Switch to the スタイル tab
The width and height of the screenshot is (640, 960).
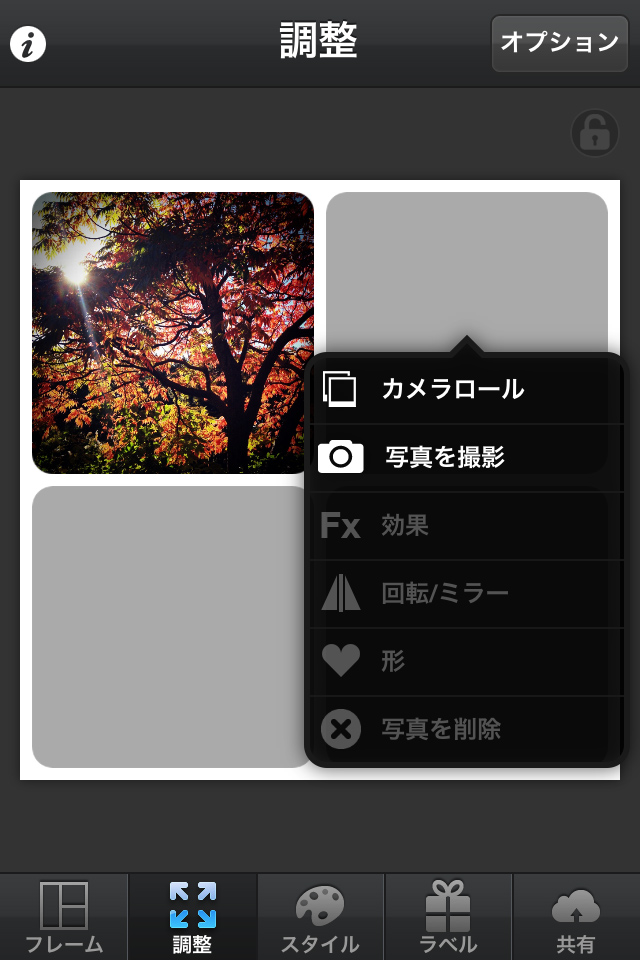click(320, 917)
